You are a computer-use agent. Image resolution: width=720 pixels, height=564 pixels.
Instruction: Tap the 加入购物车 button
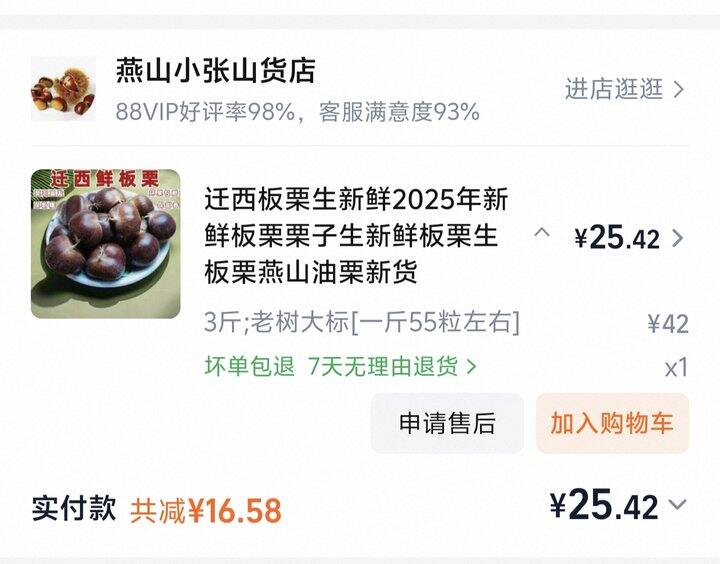click(x=612, y=423)
